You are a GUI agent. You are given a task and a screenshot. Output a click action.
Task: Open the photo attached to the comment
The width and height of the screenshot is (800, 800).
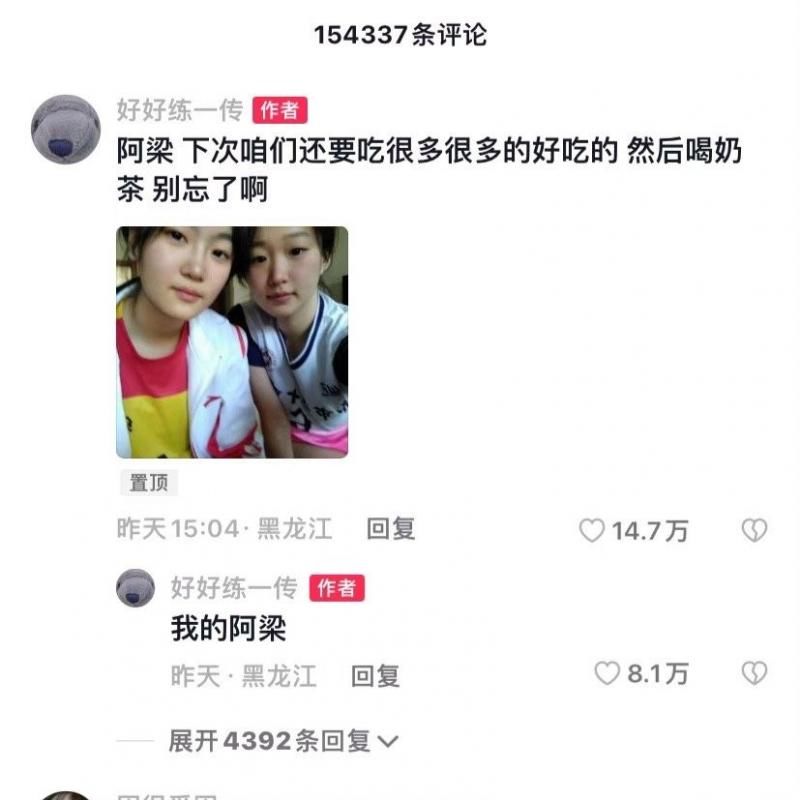tap(232, 342)
